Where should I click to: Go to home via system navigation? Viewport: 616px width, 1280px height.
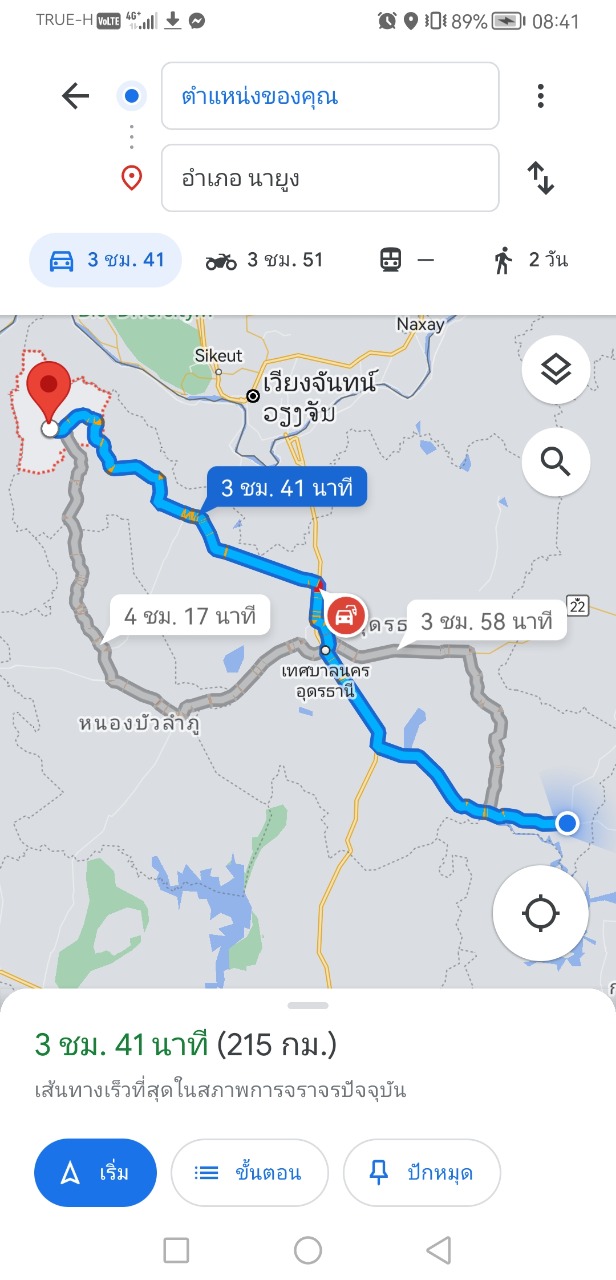pyautogui.click(x=308, y=1249)
